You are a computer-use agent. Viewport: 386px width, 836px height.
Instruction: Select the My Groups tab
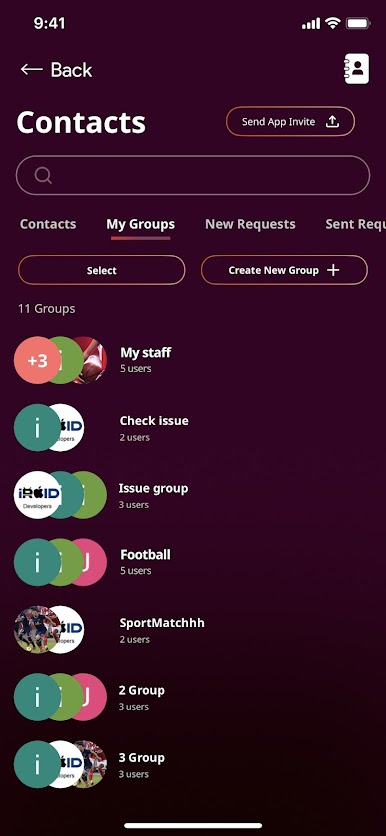(x=141, y=224)
